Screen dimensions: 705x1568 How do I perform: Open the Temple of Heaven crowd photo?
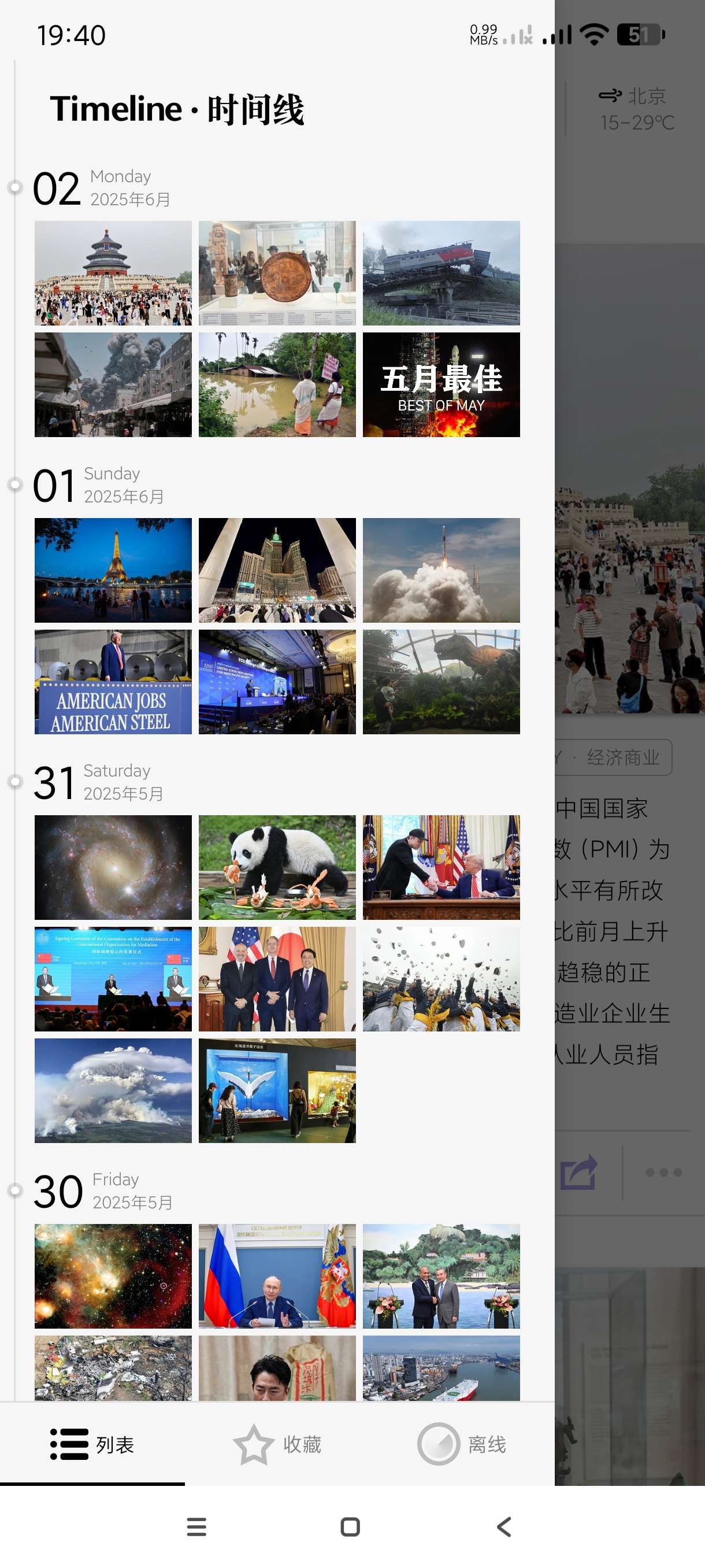[113, 273]
